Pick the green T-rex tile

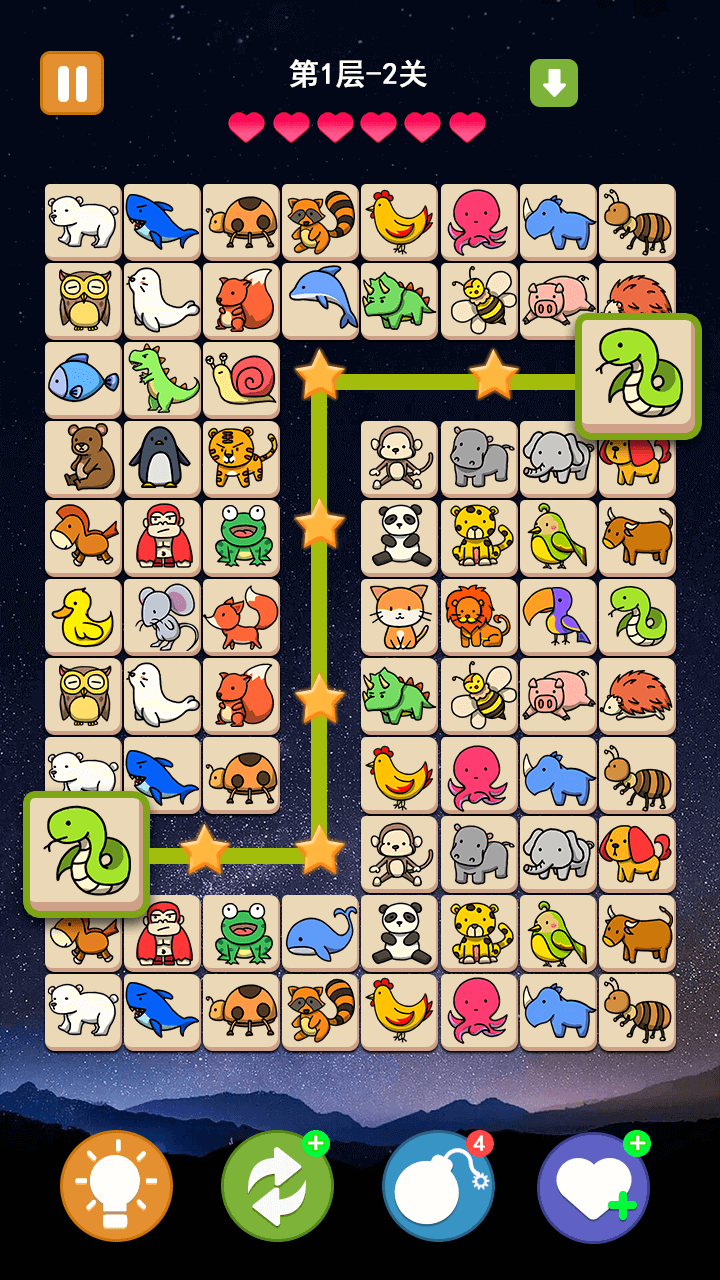(x=162, y=380)
